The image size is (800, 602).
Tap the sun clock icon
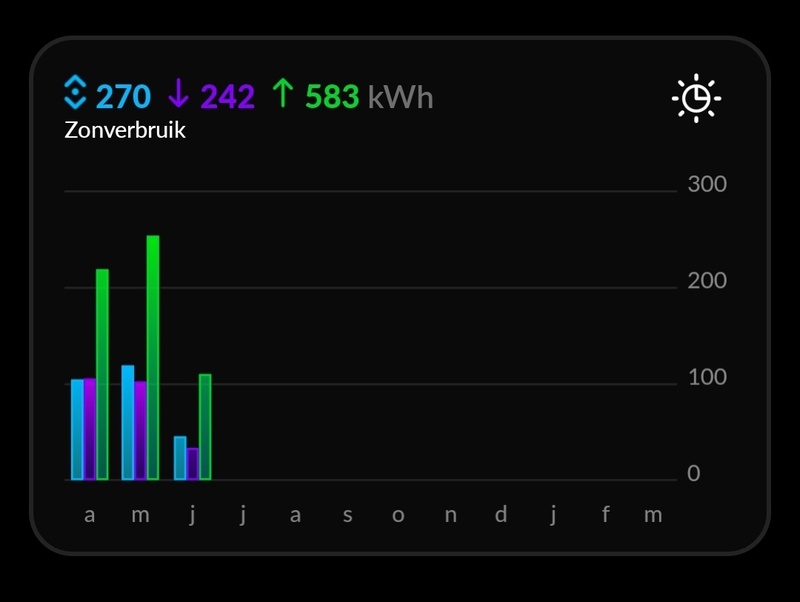pos(696,98)
